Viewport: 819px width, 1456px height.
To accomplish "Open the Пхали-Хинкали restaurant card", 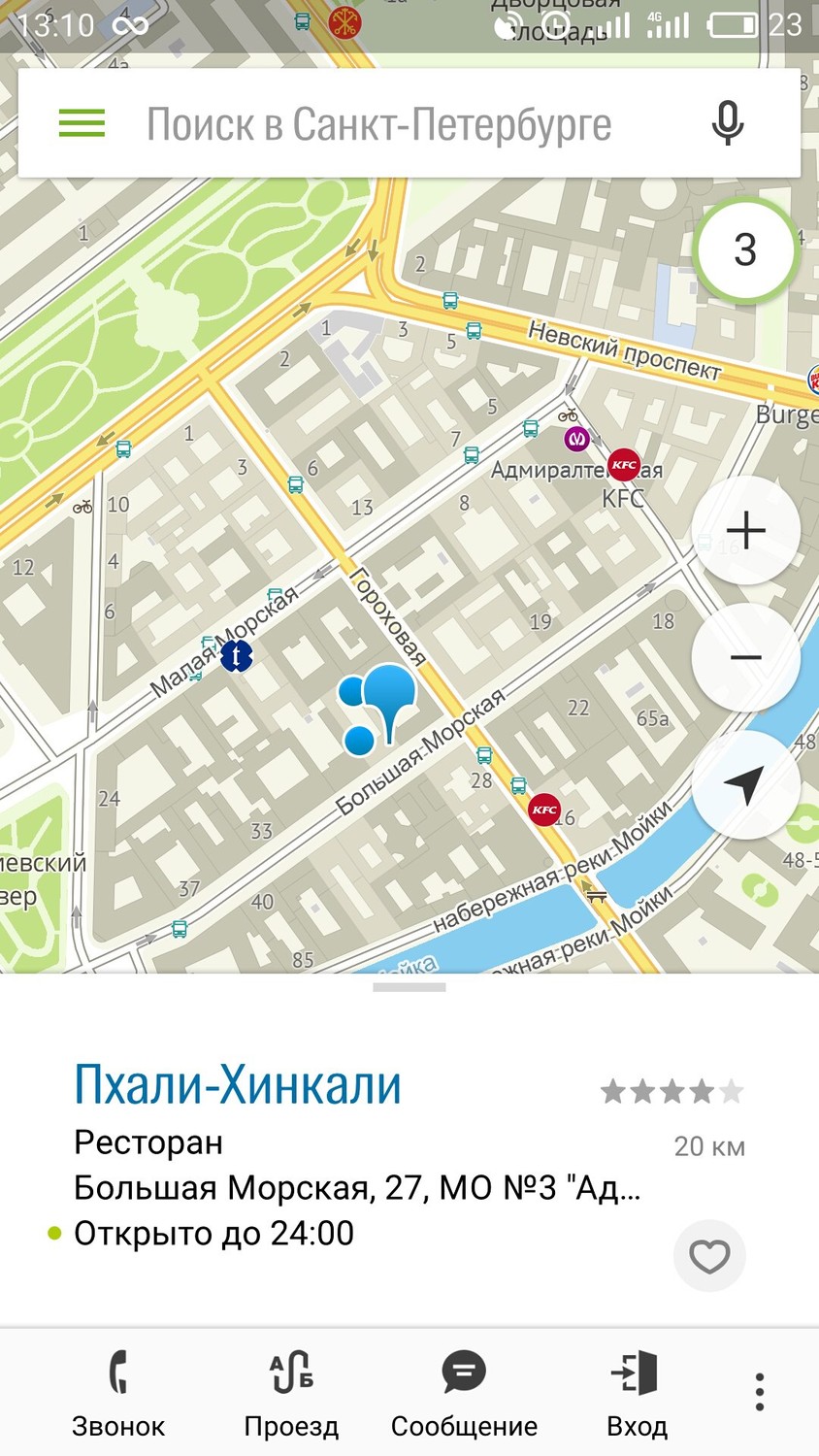I will click(x=238, y=1085).
